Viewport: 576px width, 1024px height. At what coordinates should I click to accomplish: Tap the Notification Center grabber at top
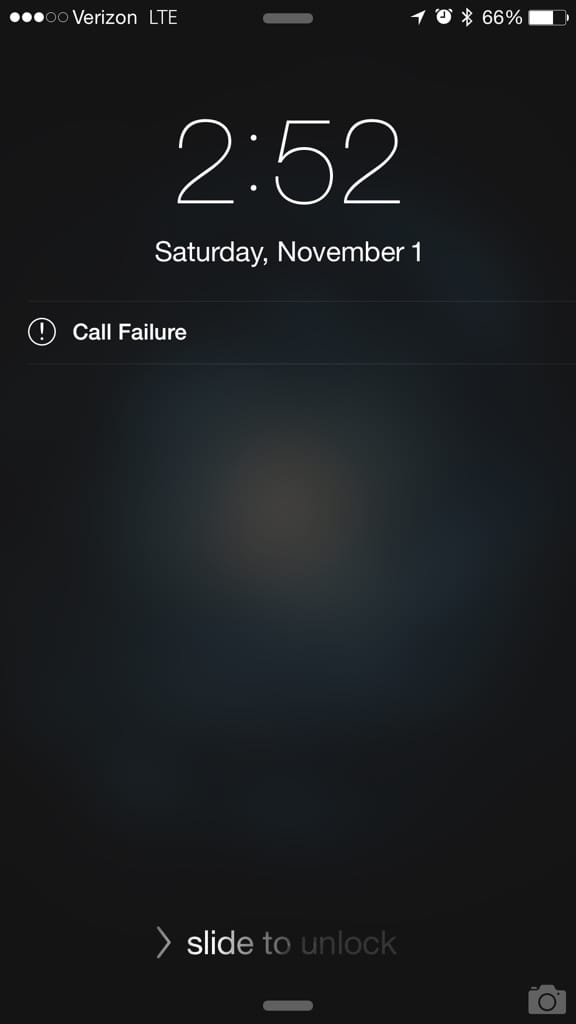(288, 18)
